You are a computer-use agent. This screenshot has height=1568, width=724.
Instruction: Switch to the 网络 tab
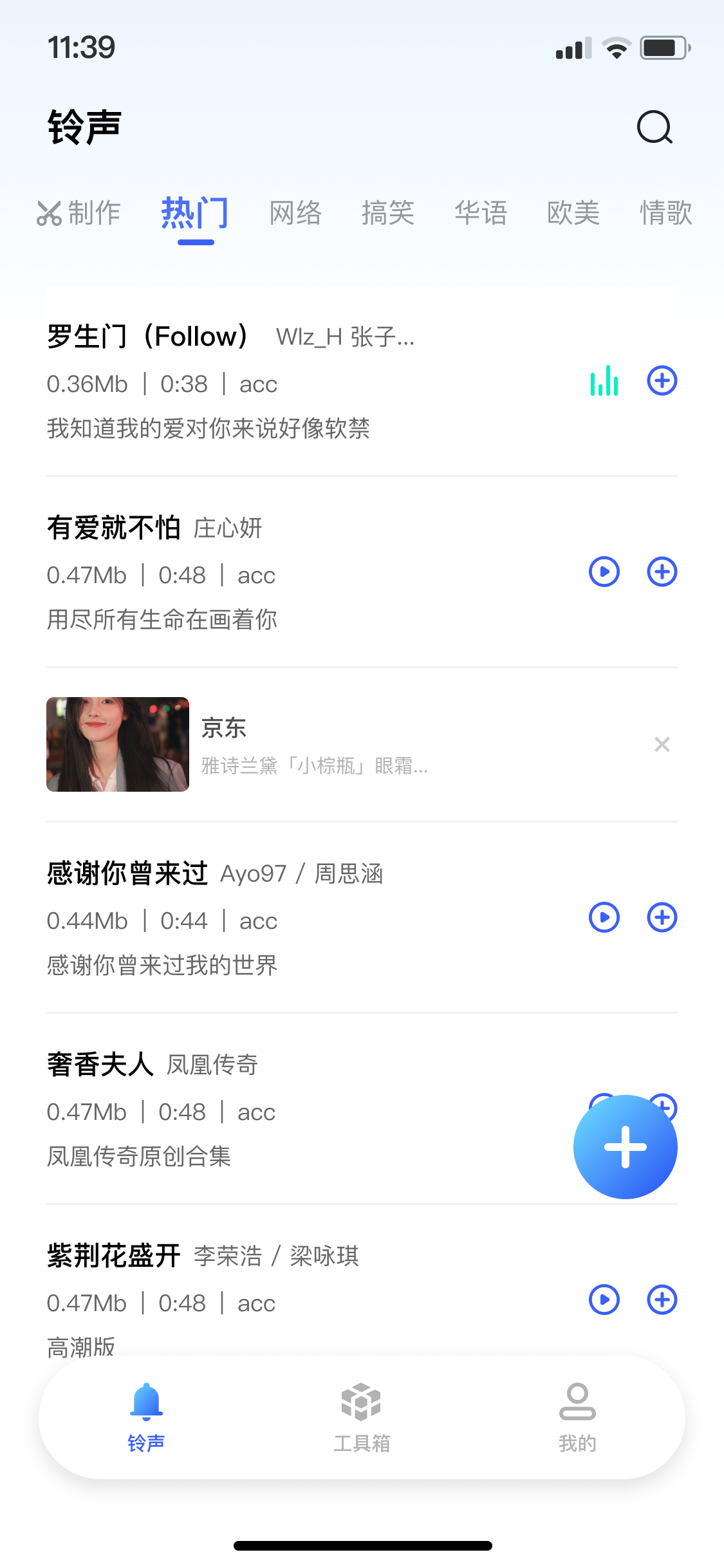coord(295,213)
